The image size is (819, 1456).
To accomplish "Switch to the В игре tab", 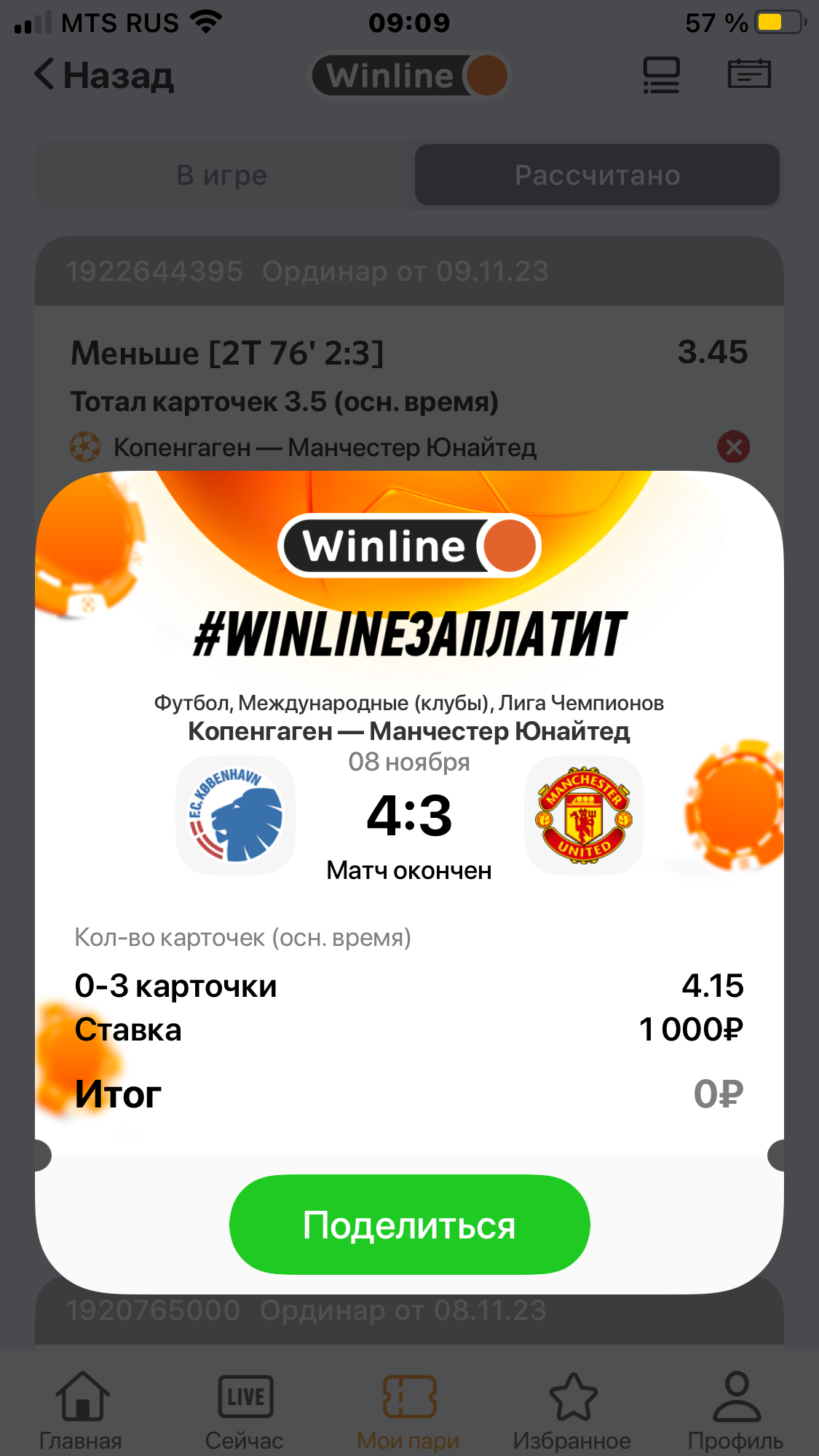I will tap(222, 175).
